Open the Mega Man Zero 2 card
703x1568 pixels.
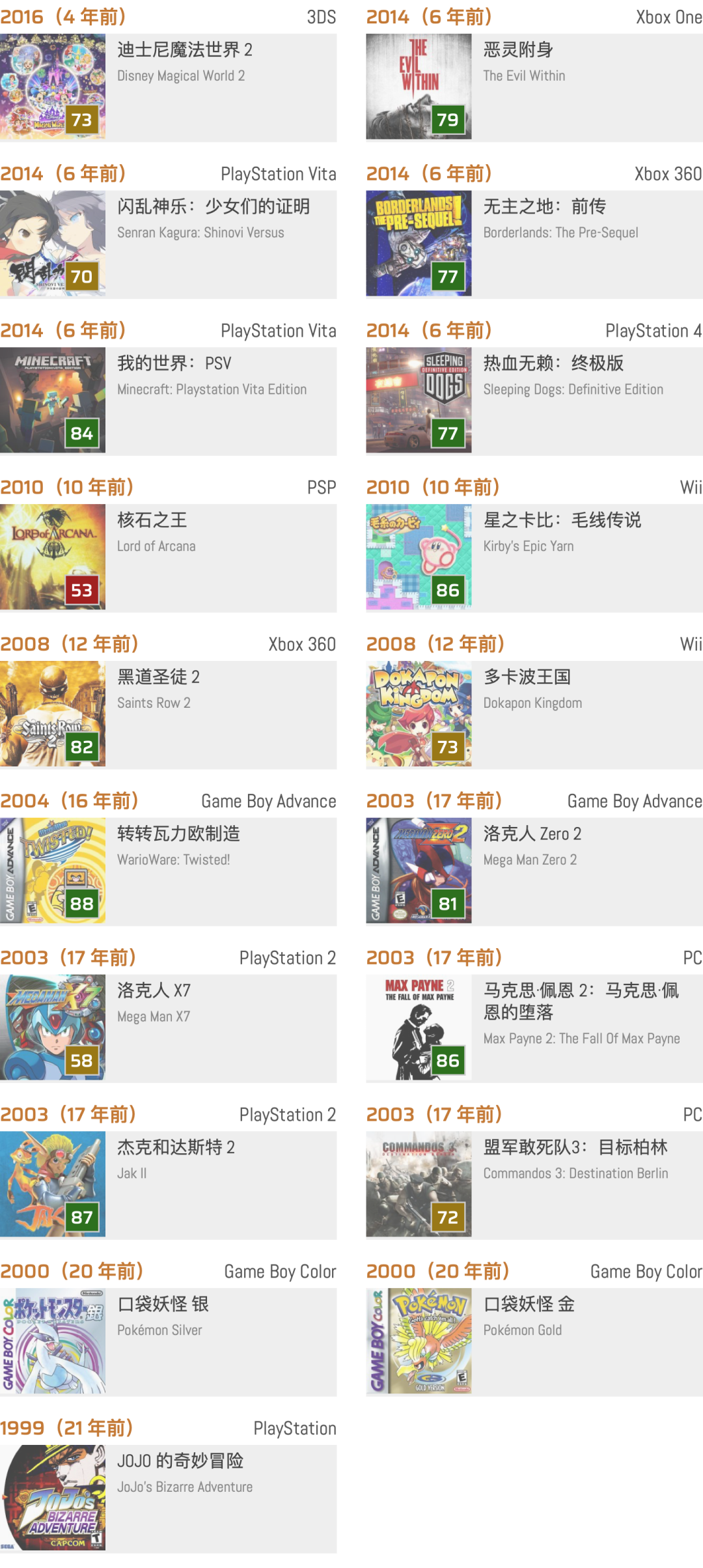pos(534,872)
